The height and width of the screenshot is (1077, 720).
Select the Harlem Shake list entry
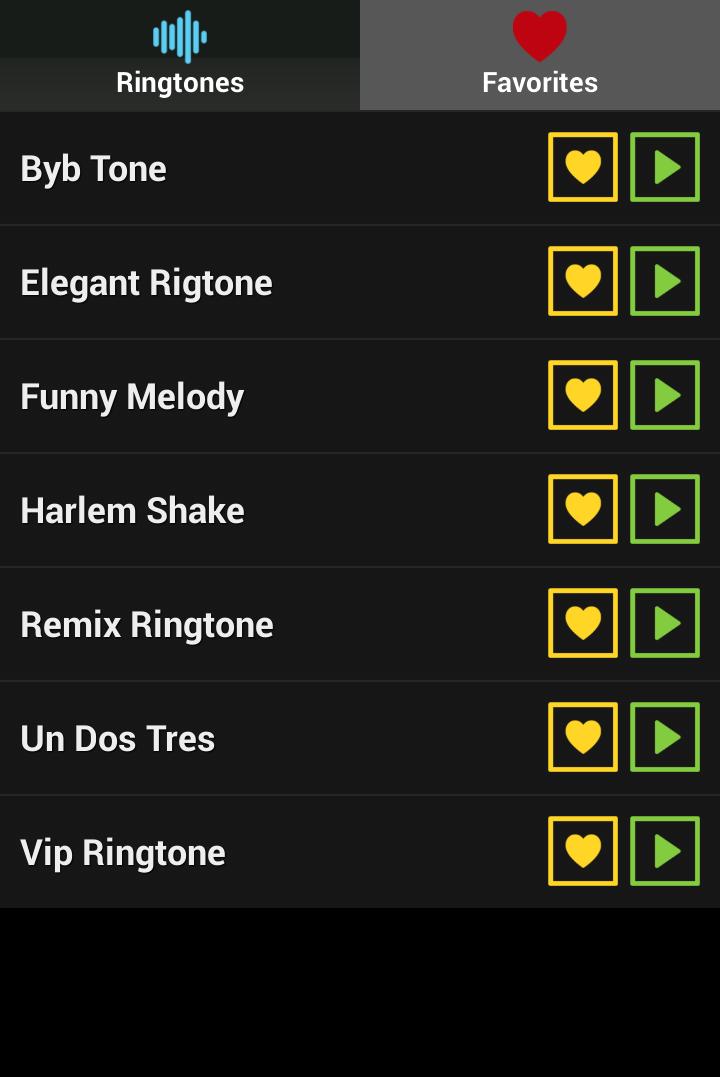pos(250,509)
